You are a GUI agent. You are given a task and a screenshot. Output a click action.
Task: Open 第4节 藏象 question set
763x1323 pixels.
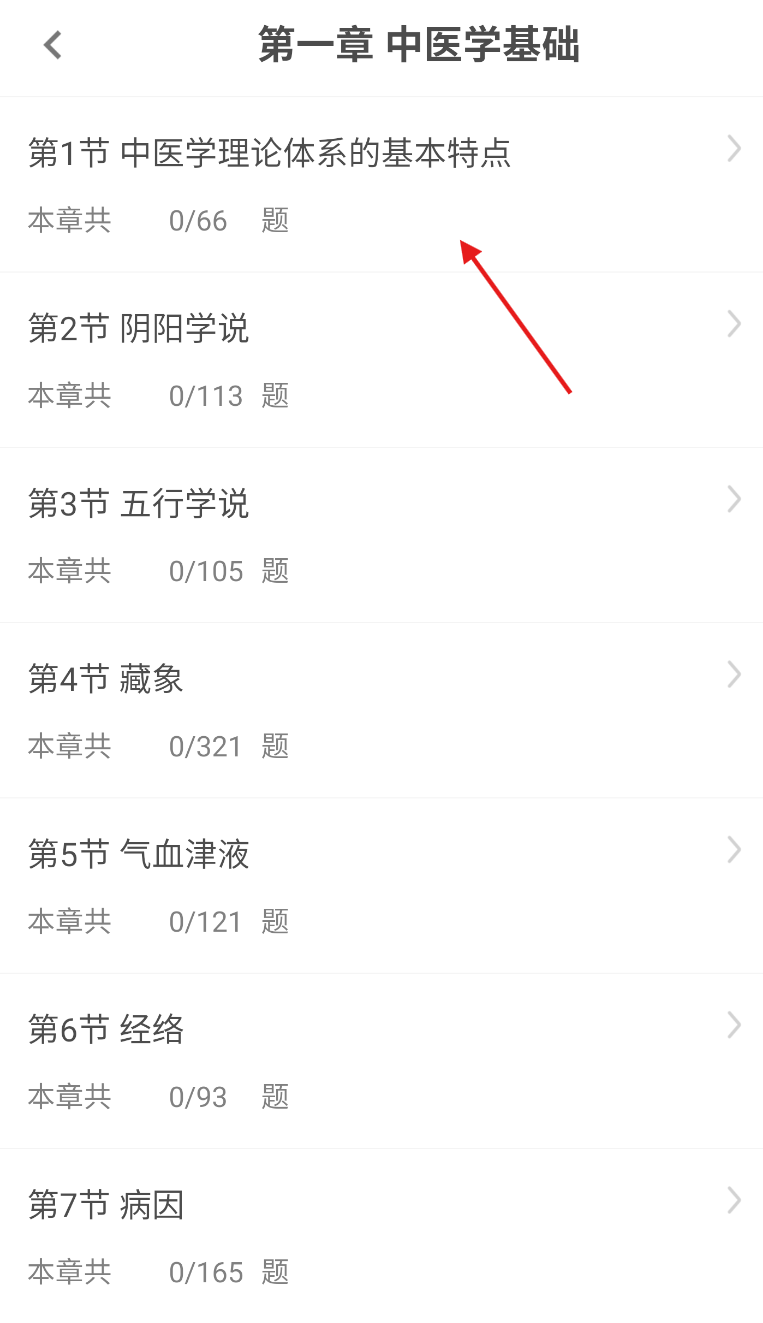pyautogui.click(x=381, y=710)
